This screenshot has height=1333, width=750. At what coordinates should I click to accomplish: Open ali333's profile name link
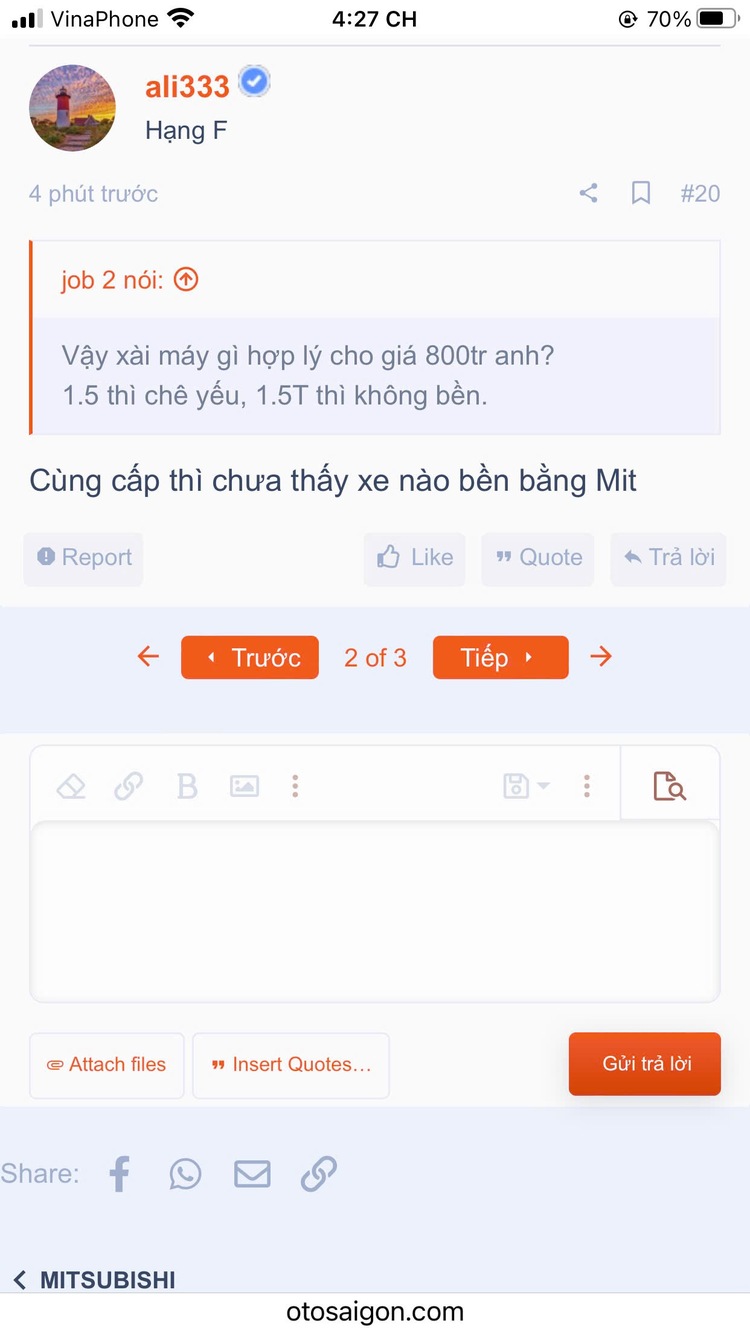pyautogui.click(x=188, y=87)
